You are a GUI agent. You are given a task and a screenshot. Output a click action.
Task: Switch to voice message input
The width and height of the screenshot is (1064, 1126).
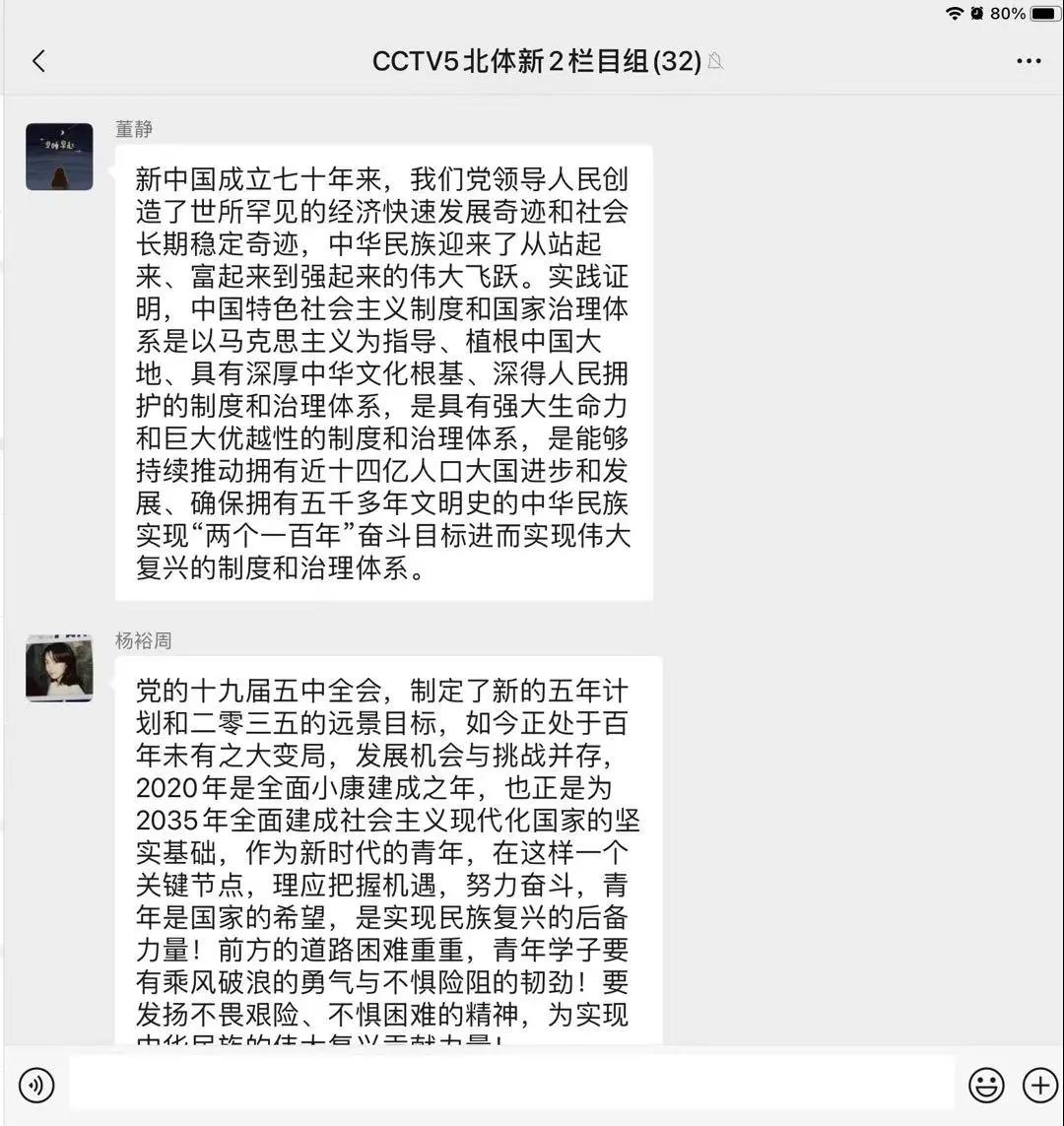pyautogui.click(x=36, y=1085)
